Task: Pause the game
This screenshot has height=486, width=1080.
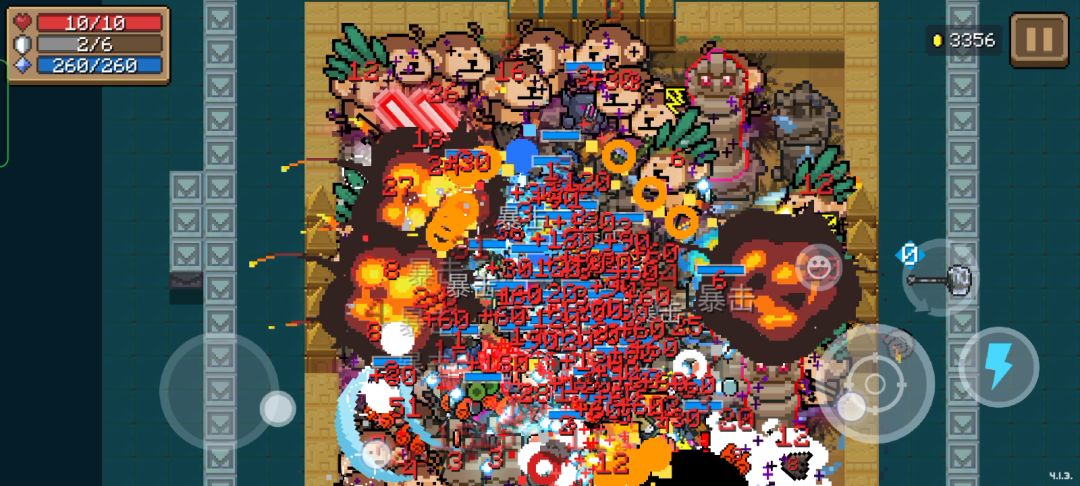Action: (x=1039, y=39)
